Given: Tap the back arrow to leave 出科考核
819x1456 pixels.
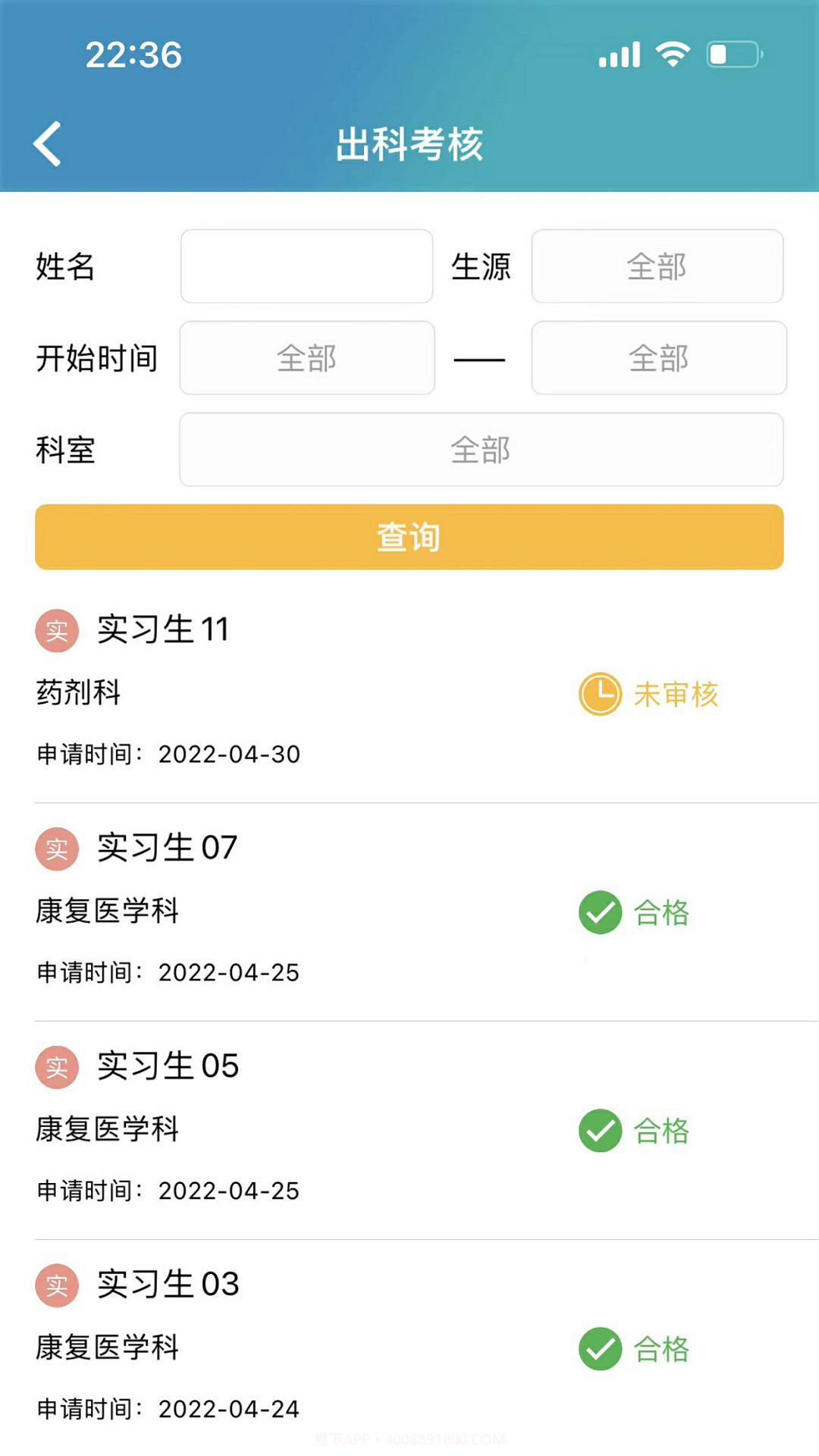Looking at the screenshot, I should (46, 143).
